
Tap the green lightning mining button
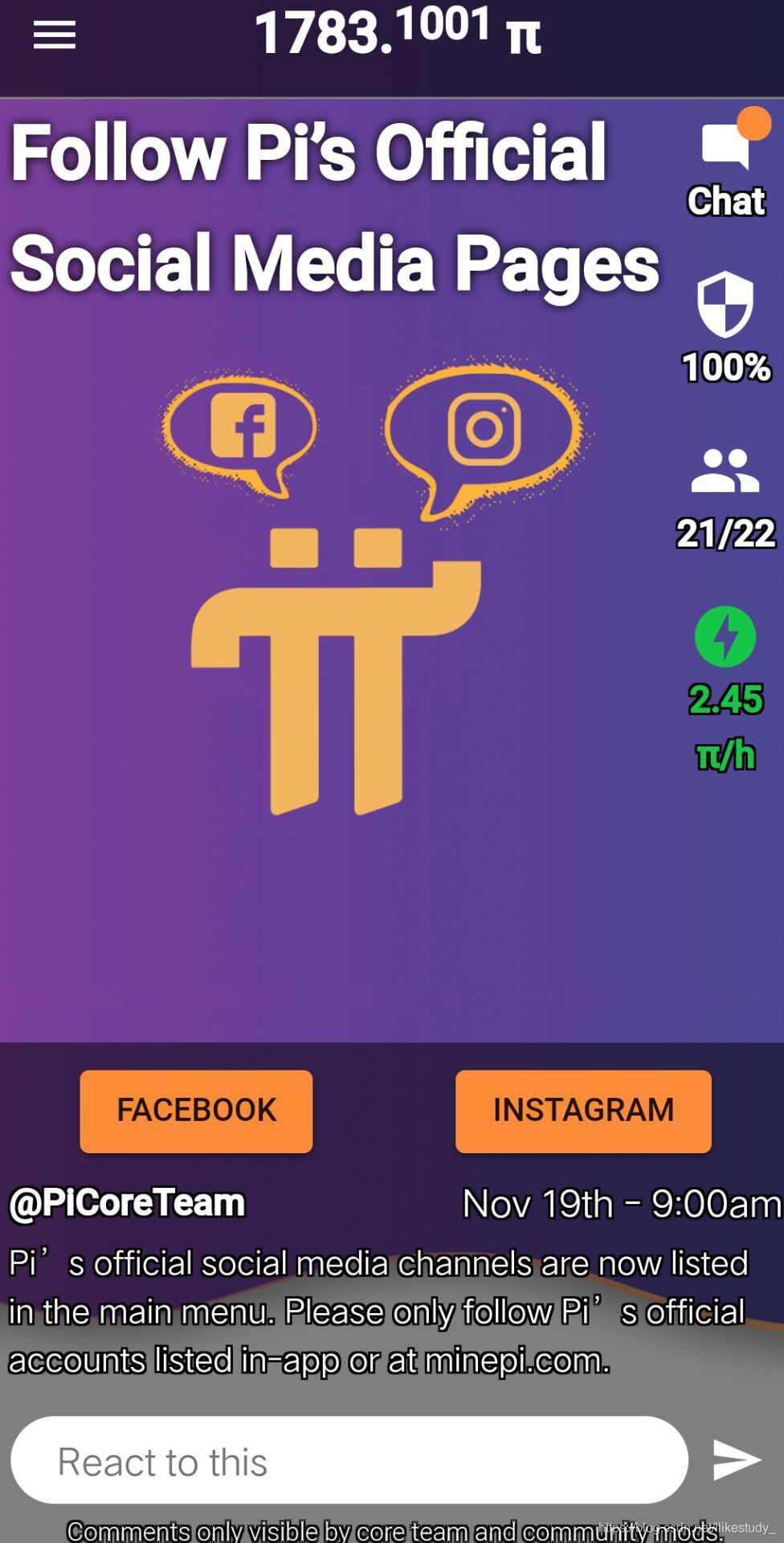click(725, 636)
